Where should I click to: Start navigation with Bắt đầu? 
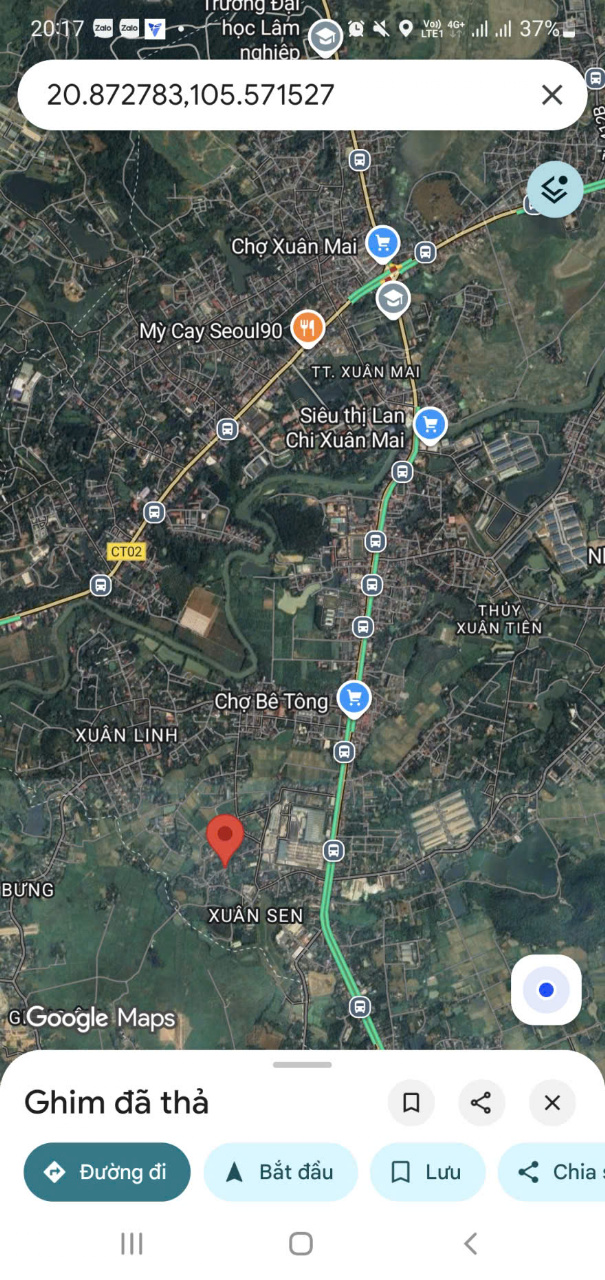281,1172
